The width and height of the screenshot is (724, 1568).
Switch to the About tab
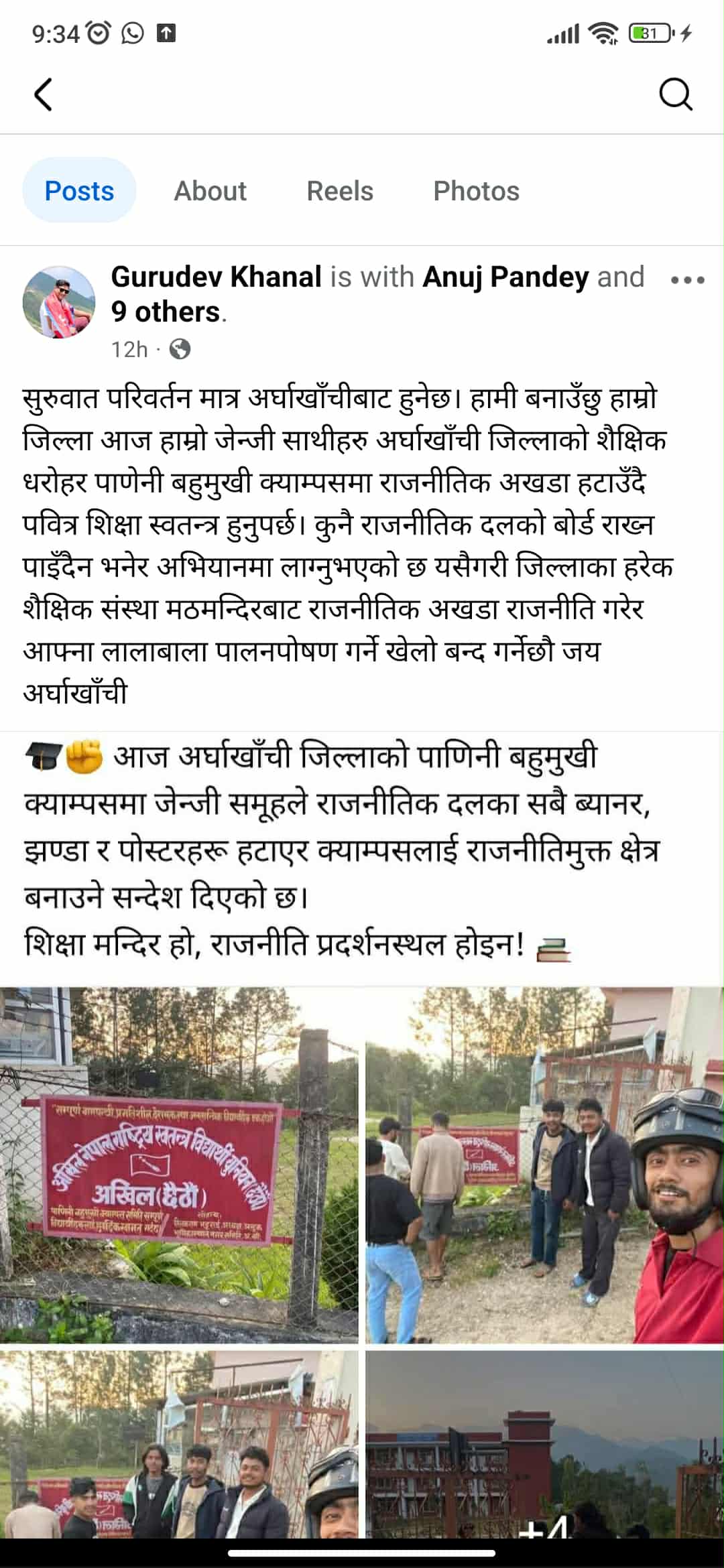point(210,191)
